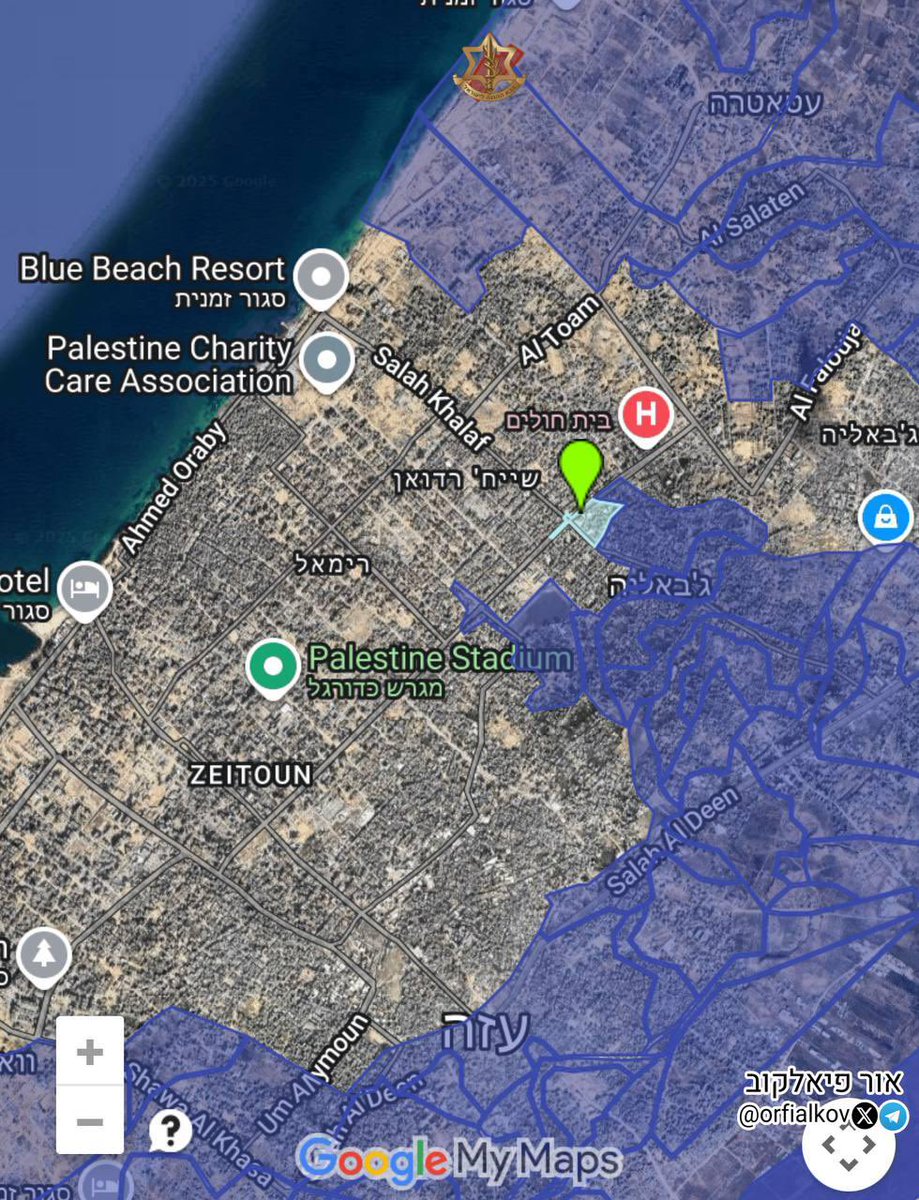Open the park tree marker
Screen dimensions: 919x1200
(43, 953)
